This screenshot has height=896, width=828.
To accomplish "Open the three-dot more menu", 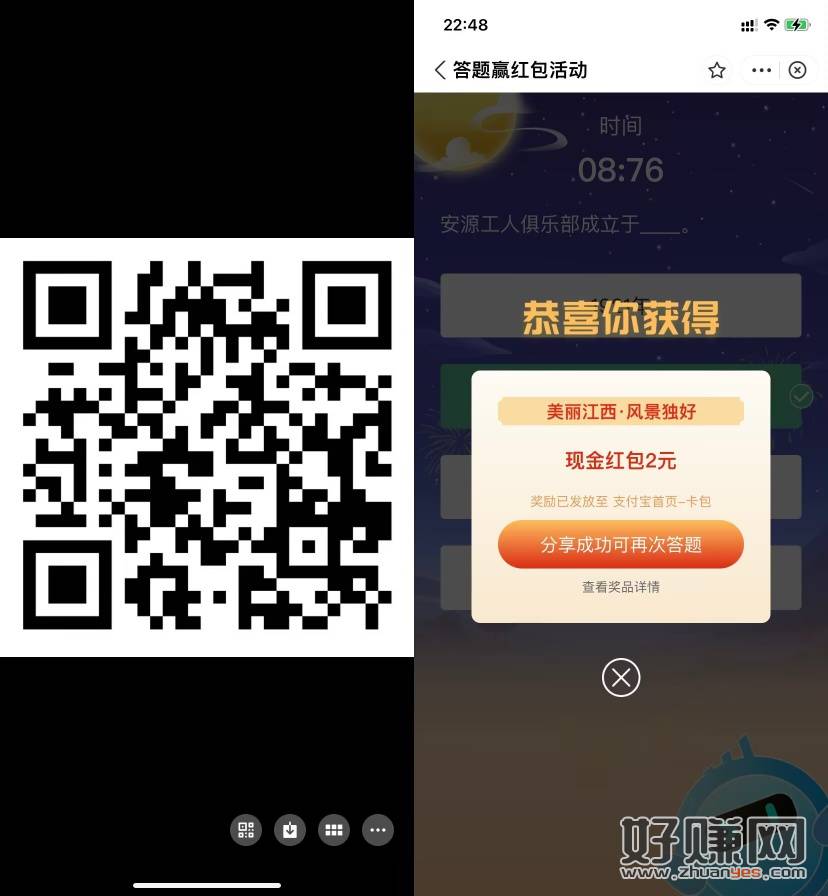I will tap(761, 70).
